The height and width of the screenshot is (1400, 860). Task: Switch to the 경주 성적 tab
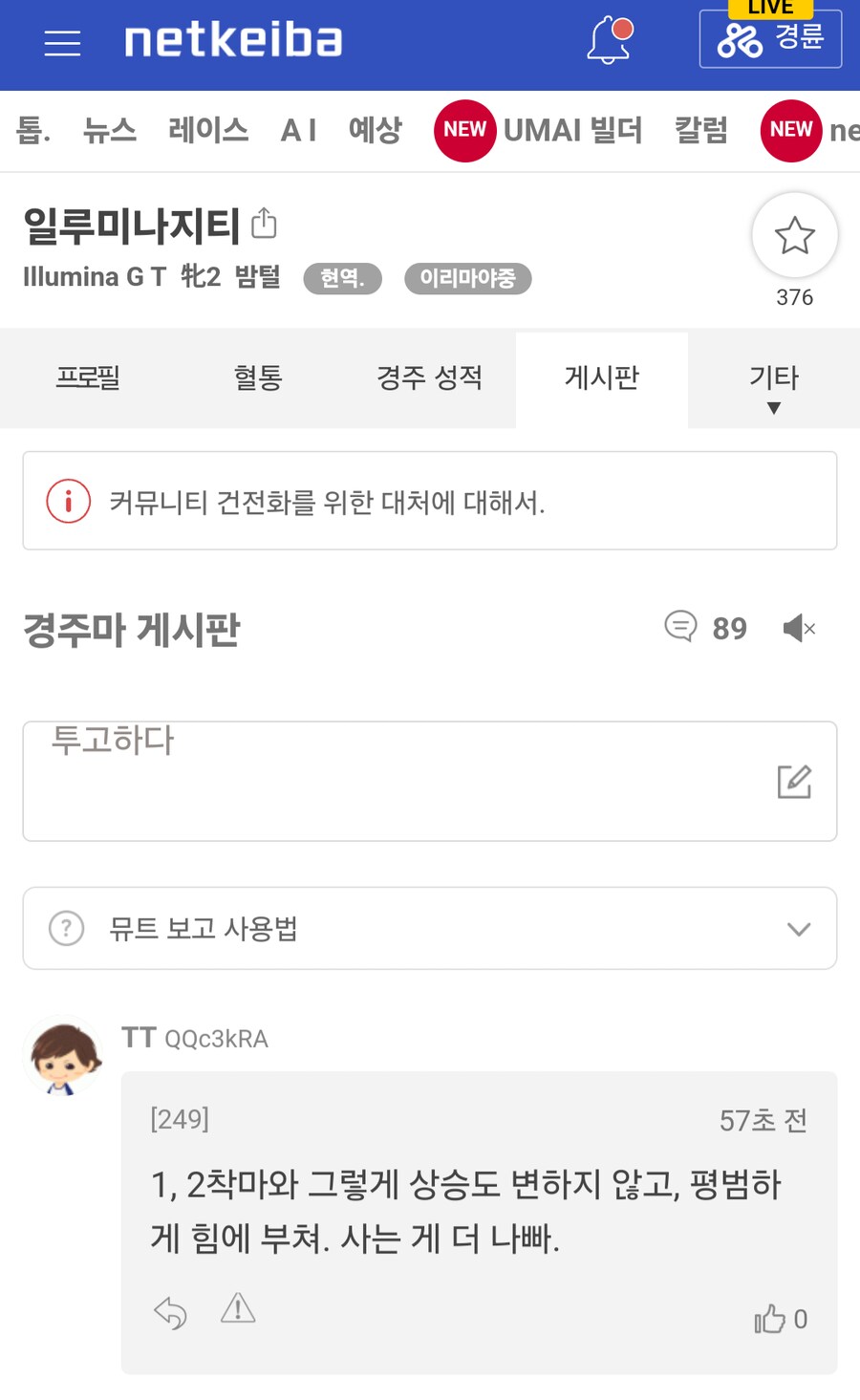point(429,378)
